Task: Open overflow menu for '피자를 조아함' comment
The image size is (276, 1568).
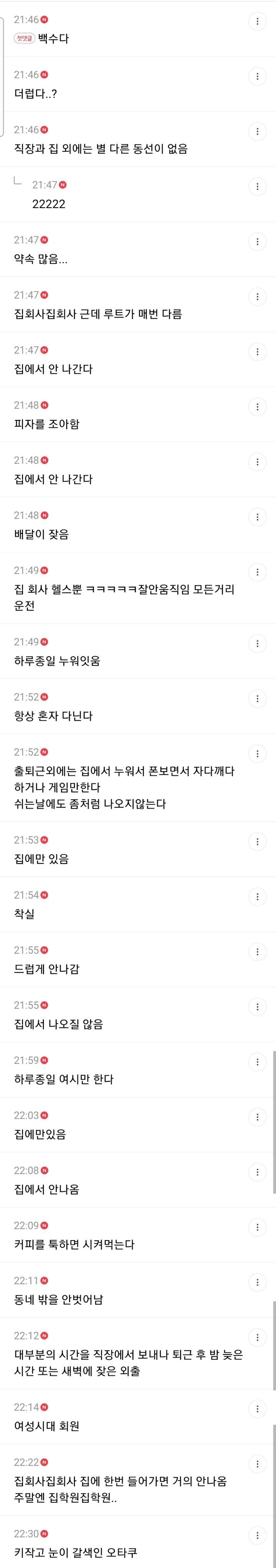Action: 257,407
